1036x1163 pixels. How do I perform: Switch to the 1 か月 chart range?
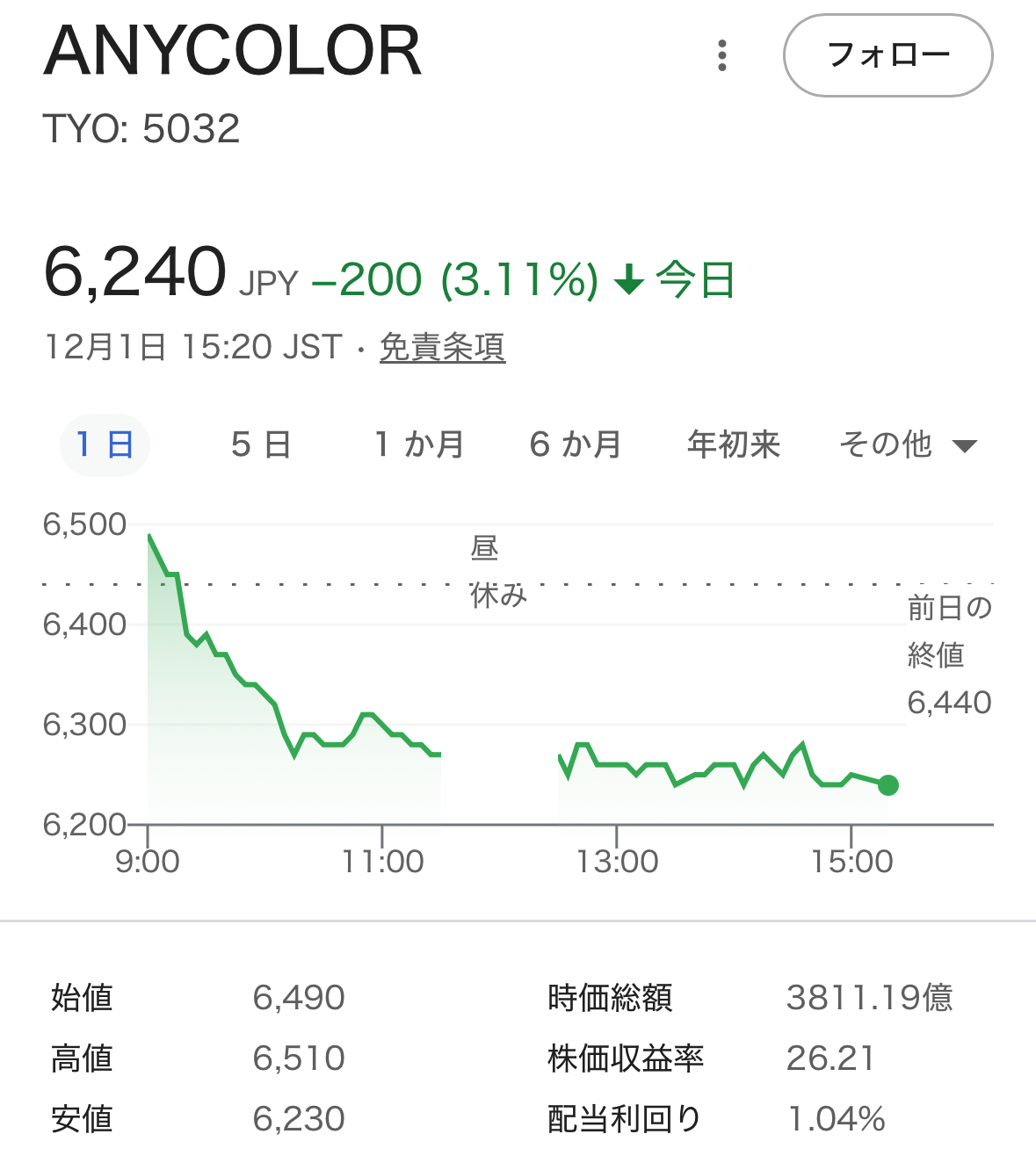[x=419, y=444]
